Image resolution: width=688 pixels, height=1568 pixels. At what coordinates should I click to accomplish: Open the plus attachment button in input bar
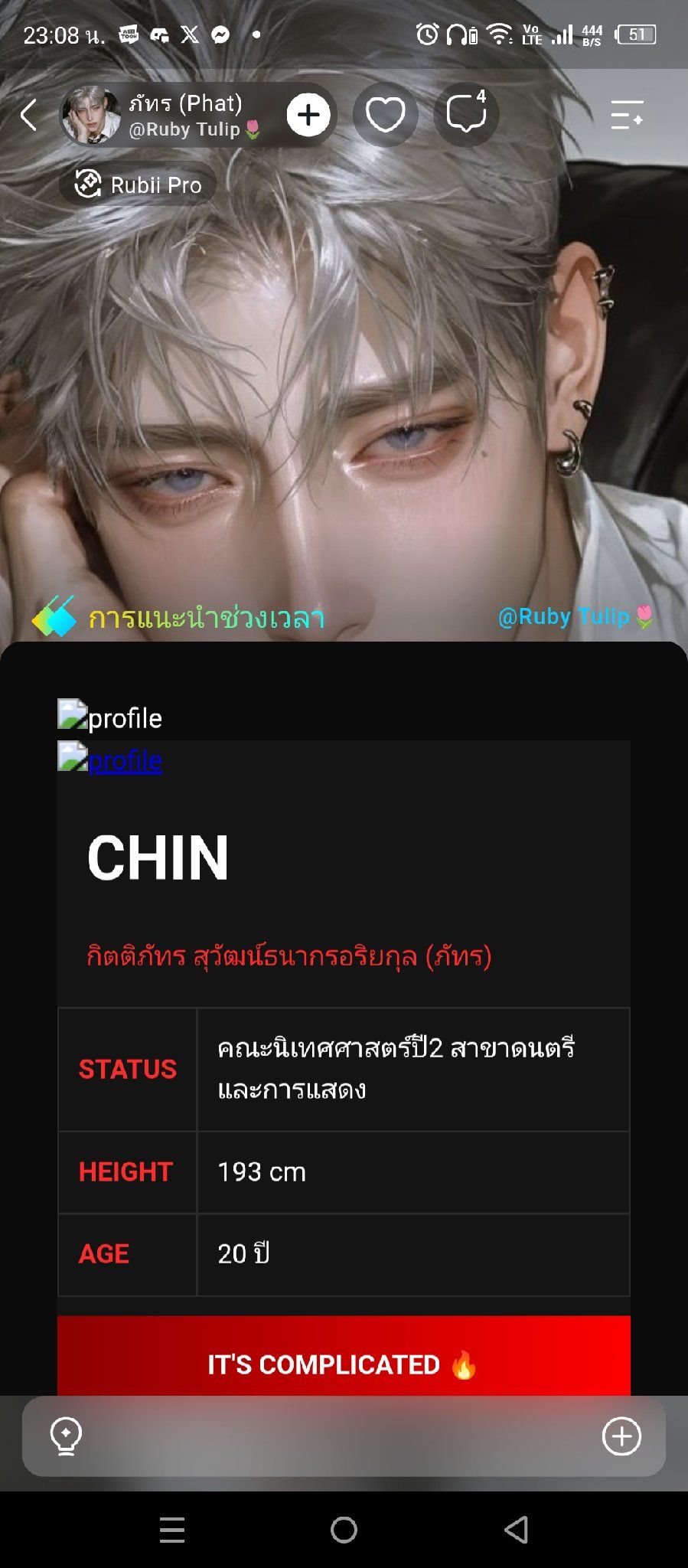pyautogui.click(x=621, y=1436)
